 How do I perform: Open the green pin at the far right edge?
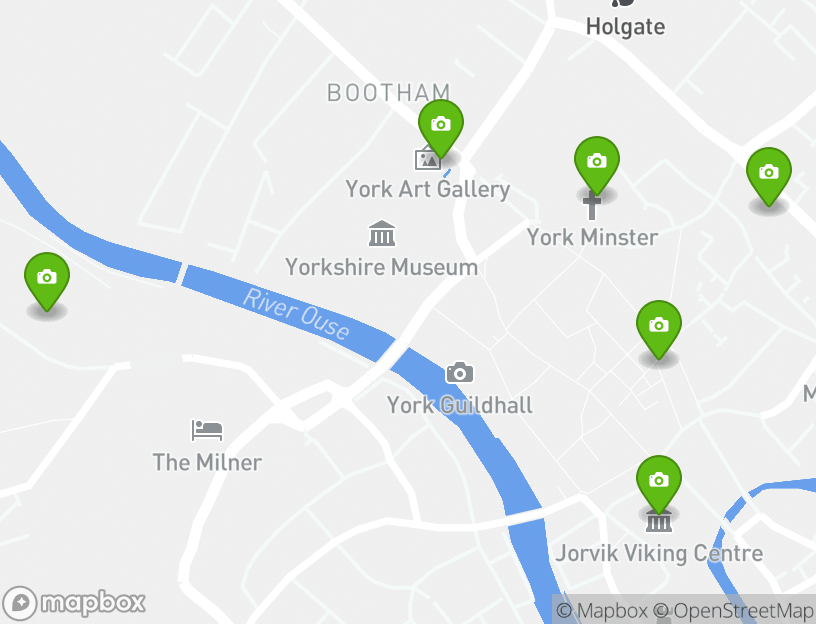coord(768,174)
